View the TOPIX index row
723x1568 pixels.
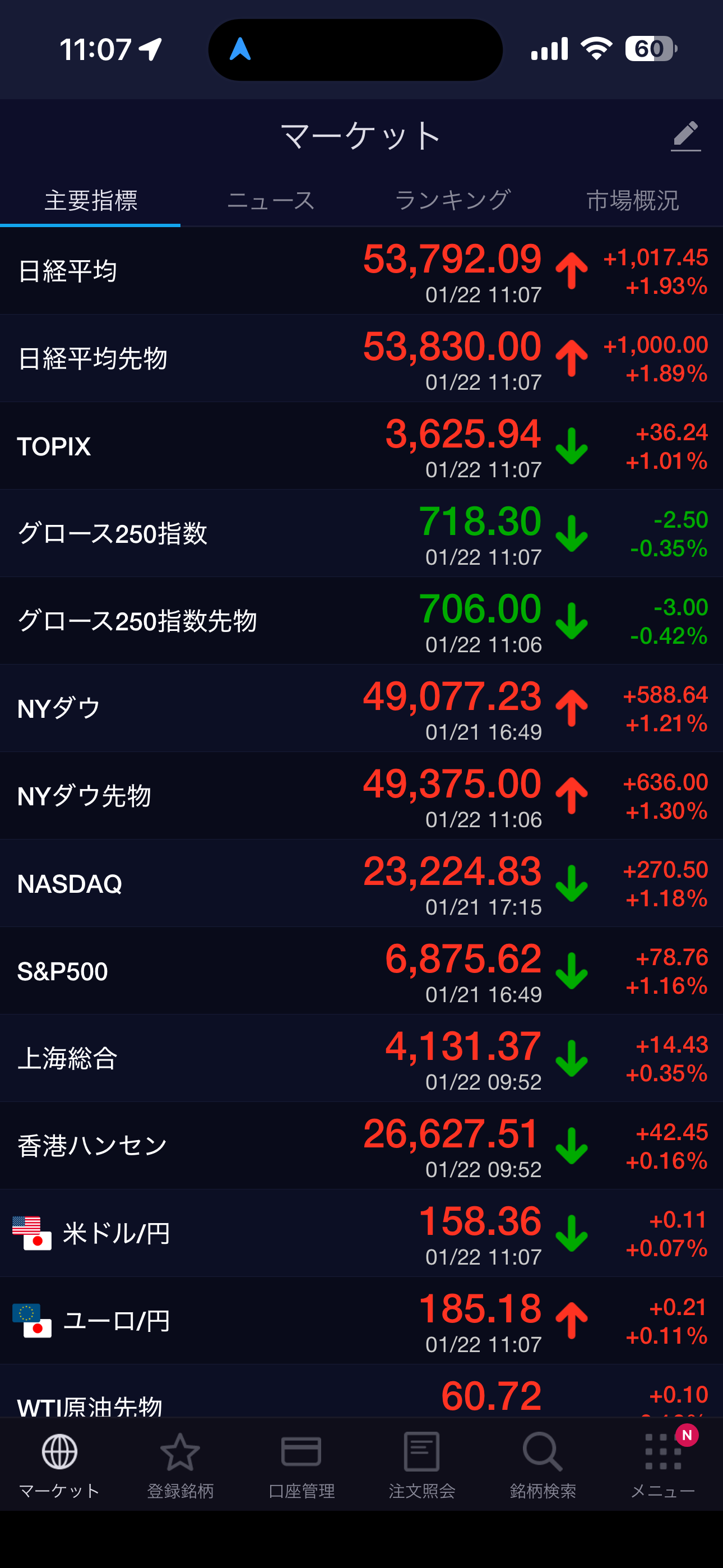coord(361,446)
